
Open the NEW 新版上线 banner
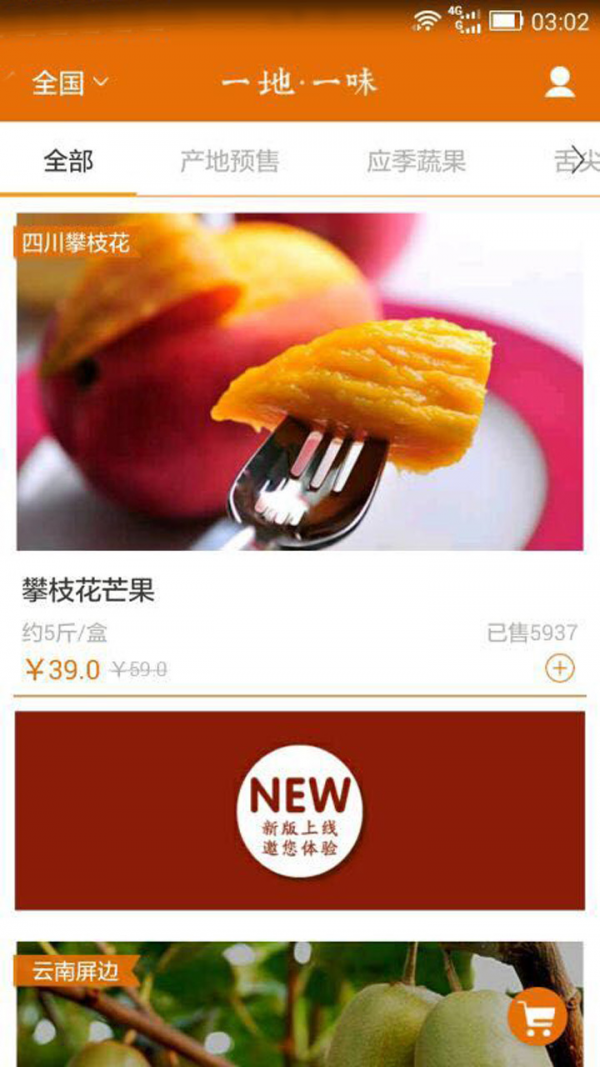[299, 810]
